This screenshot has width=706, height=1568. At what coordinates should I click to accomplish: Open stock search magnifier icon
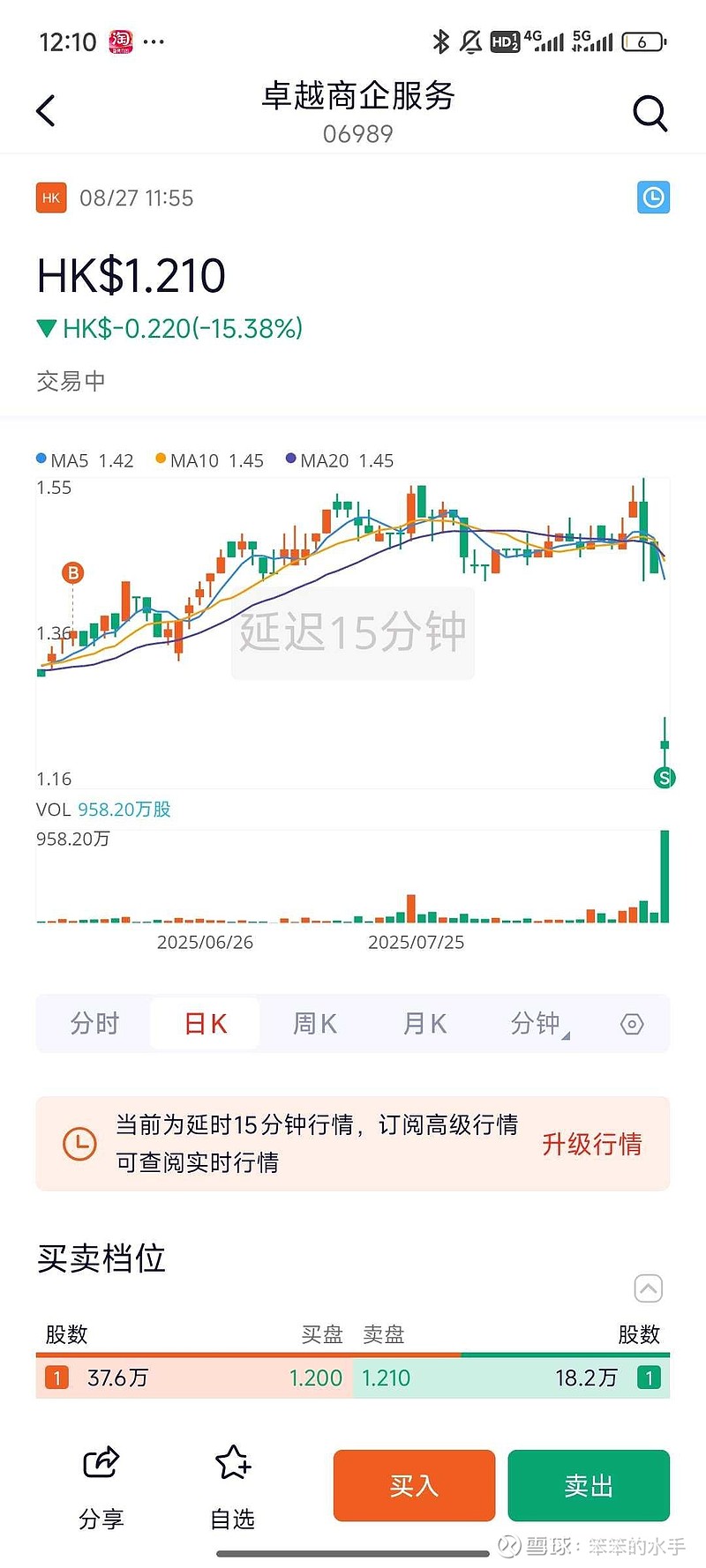(x=650, y=113)
